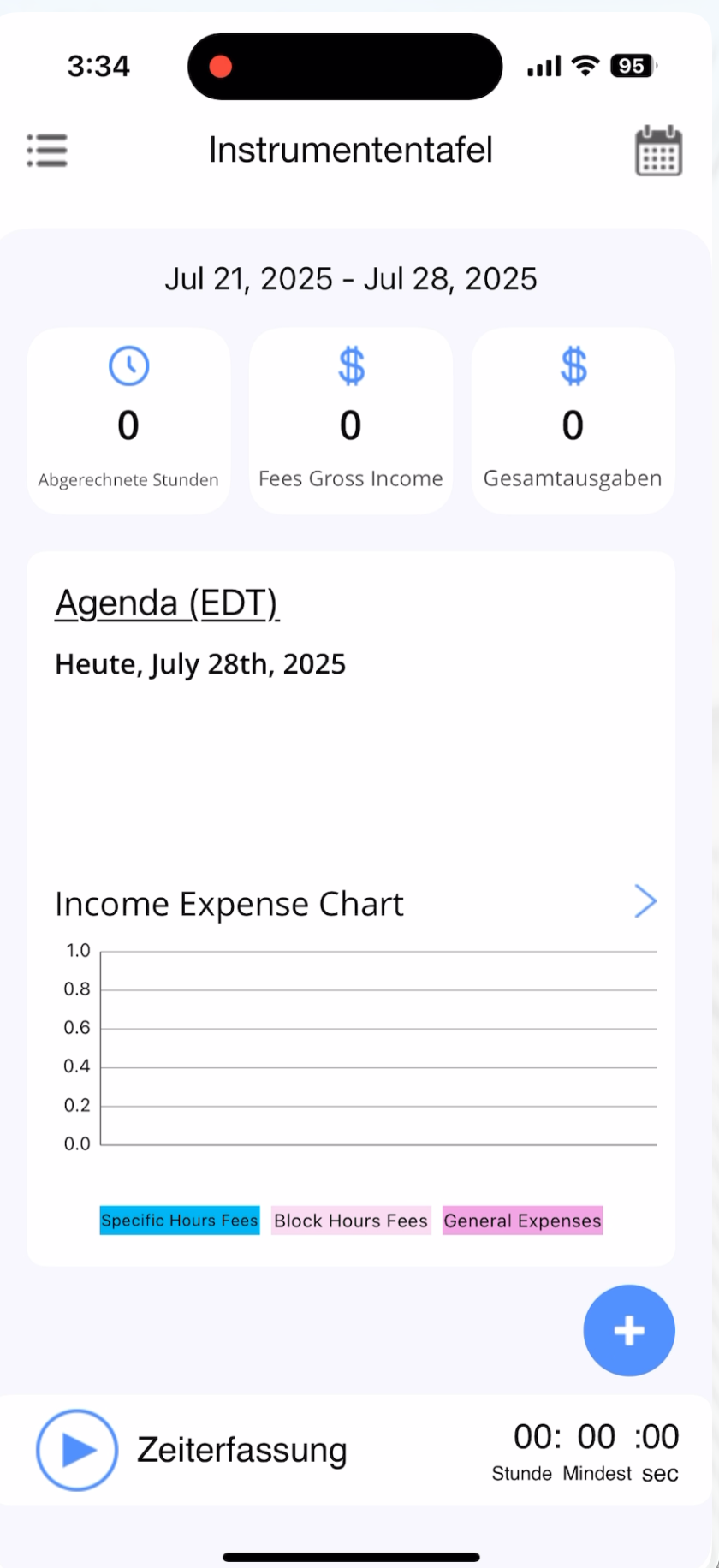The image size is (719, 1568).
Task: Open the date range Jul 21 - Jul 28
Action: click(x=350, y=277)
